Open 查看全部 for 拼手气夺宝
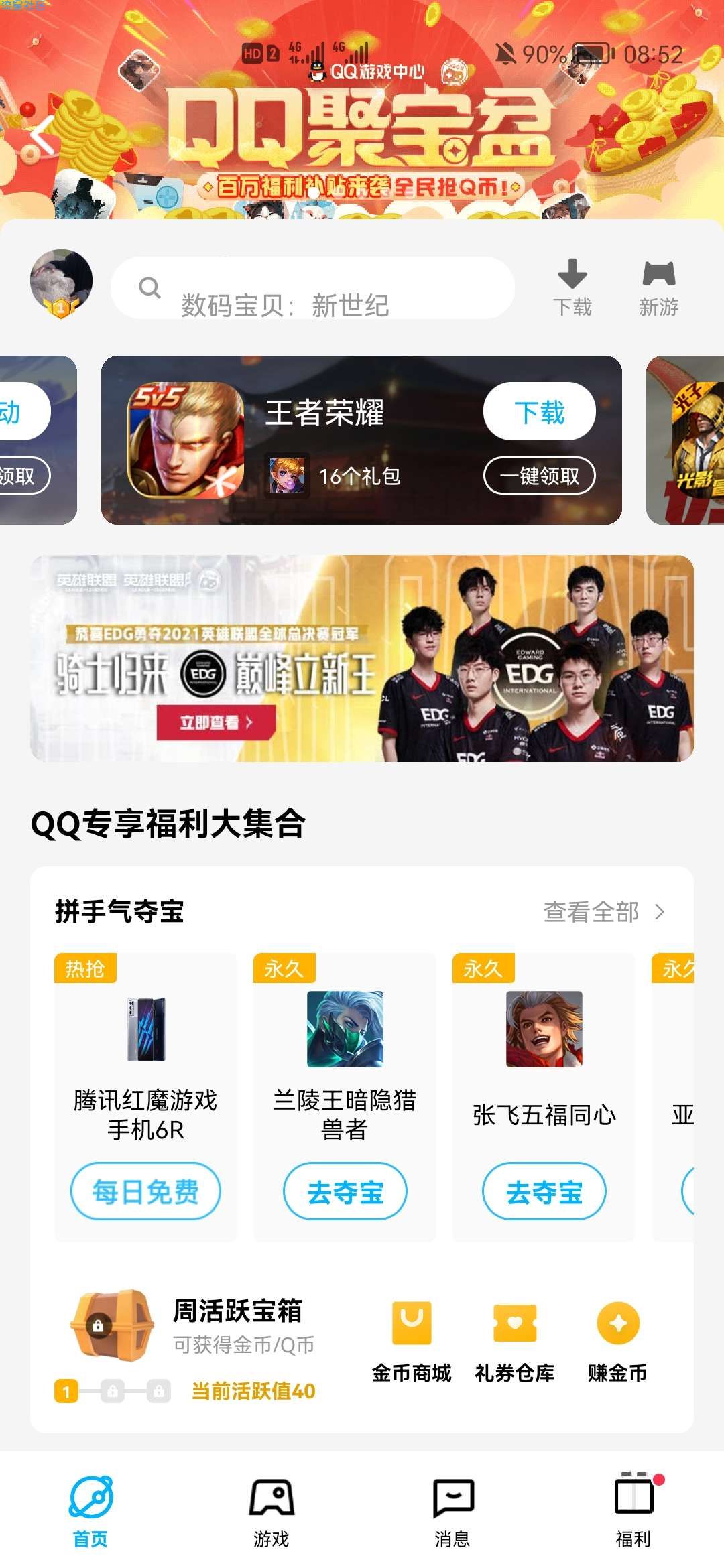The width and height of the screenshot is (724, 1568). (x=603, y=912)
